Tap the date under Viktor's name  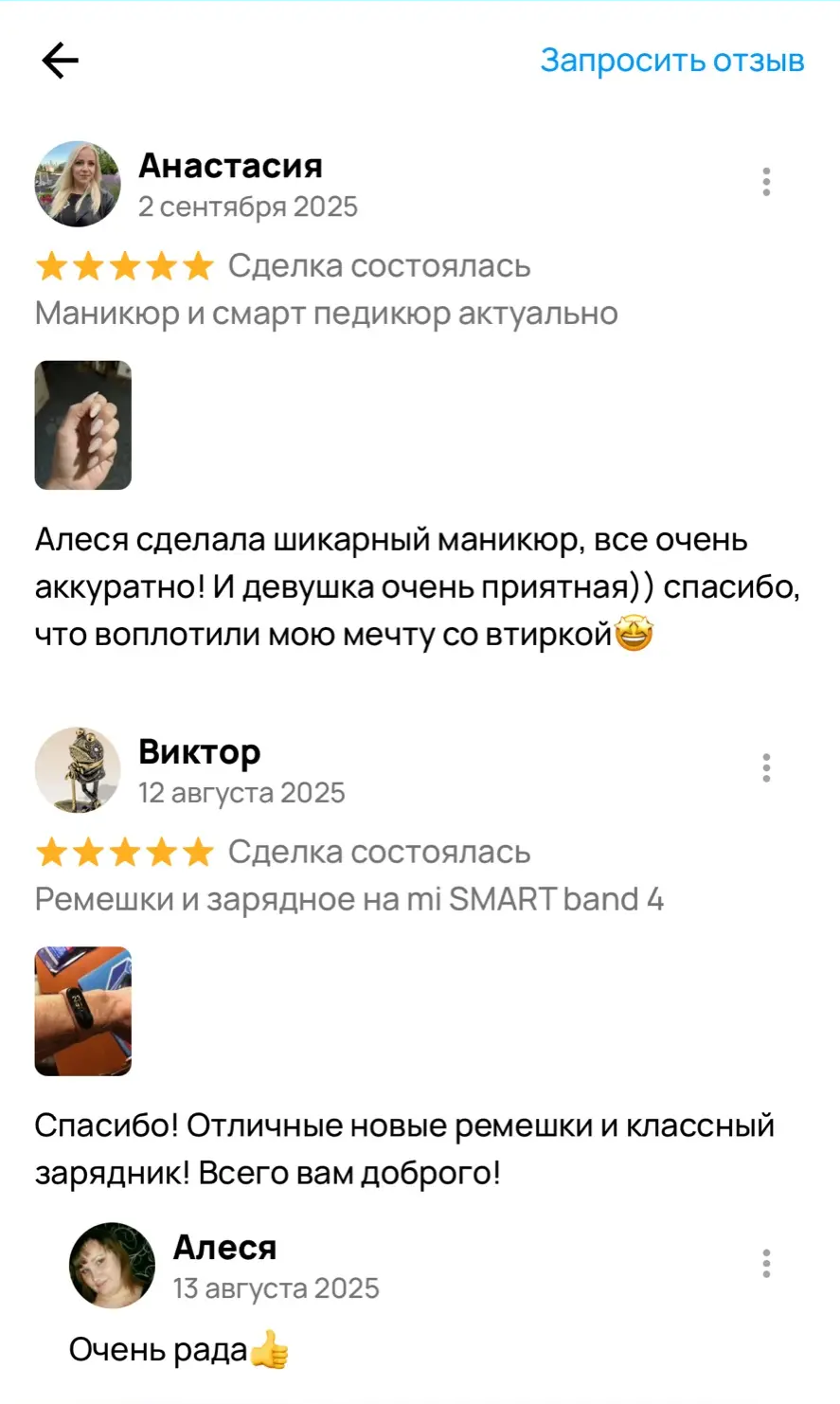(242, 792)
